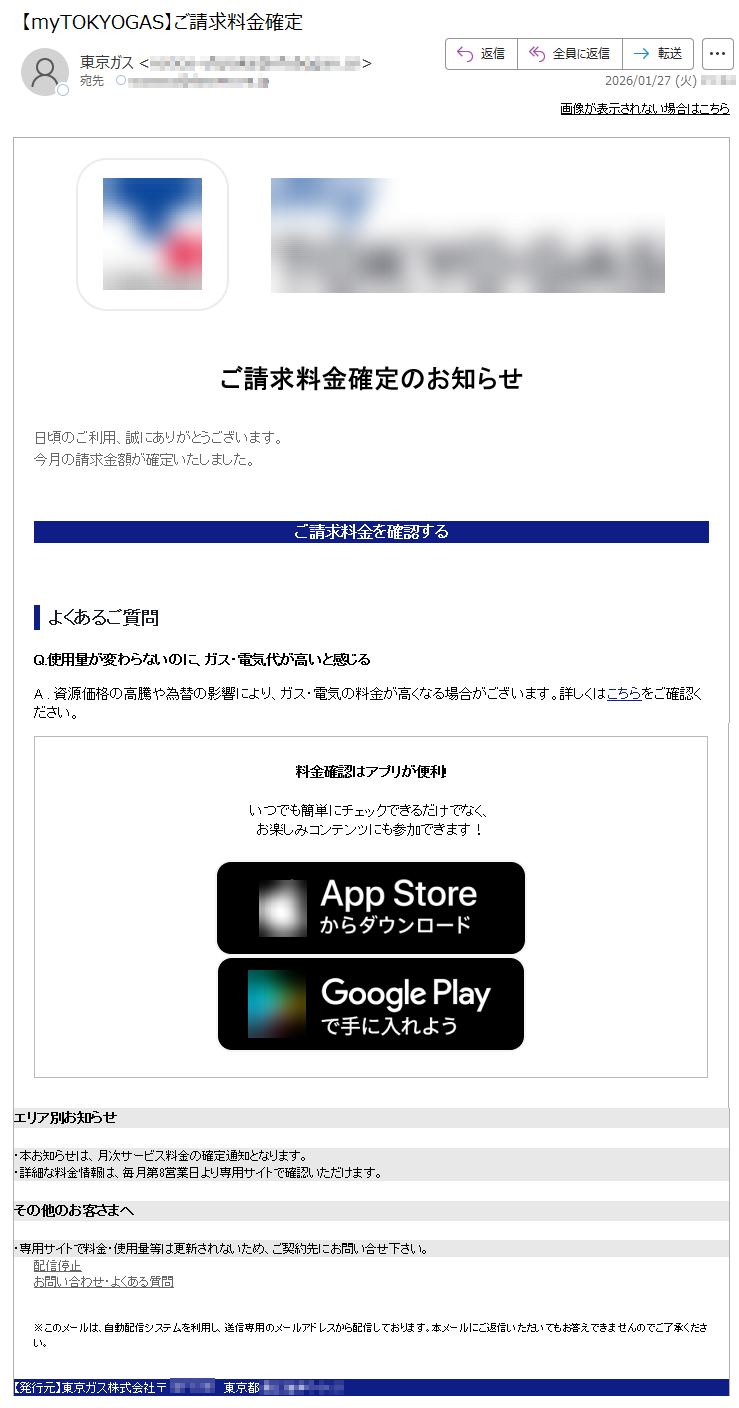
Task: Open the 画像が表示されない場合はこちら link
Action: [644, 109]
